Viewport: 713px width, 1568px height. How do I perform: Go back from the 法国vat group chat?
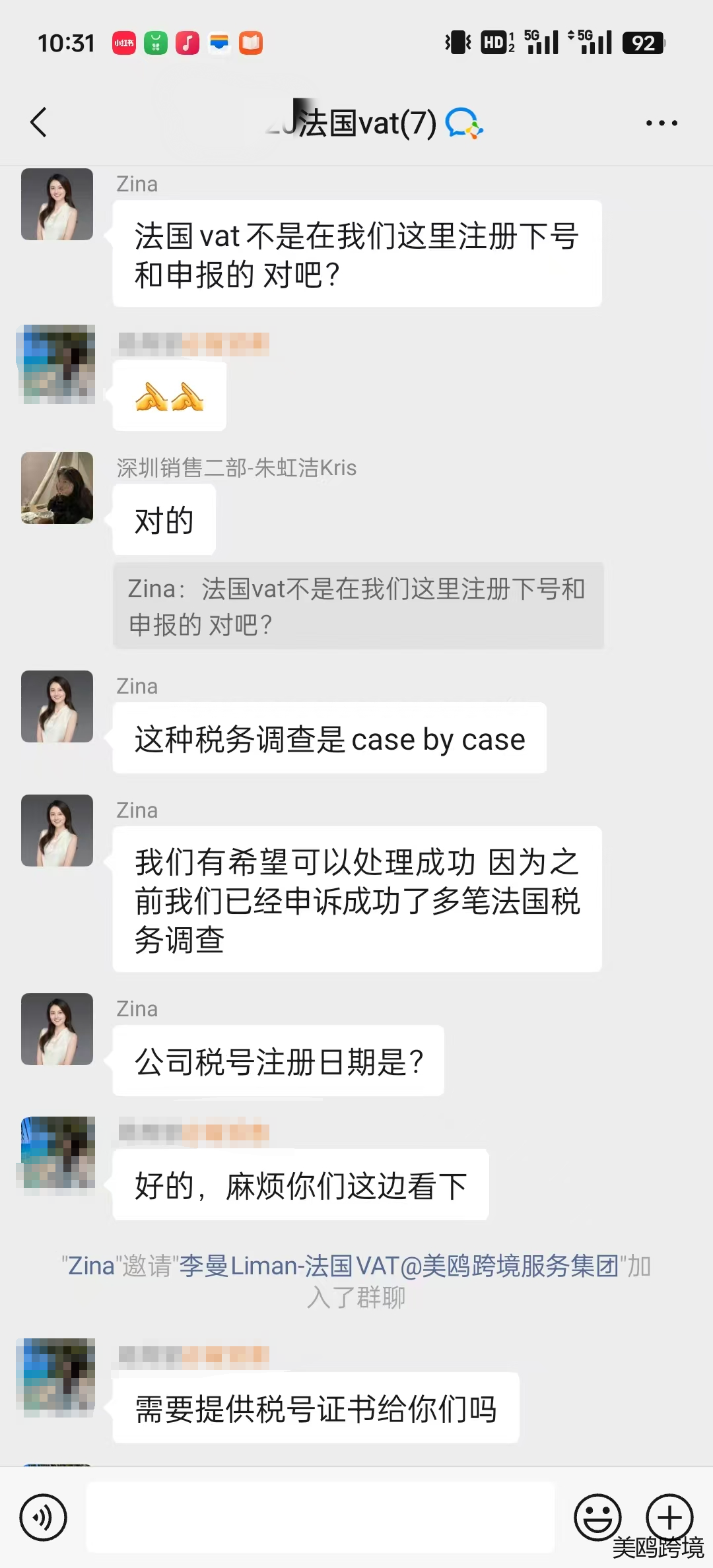pyautogui.click(x=40, y=123)
